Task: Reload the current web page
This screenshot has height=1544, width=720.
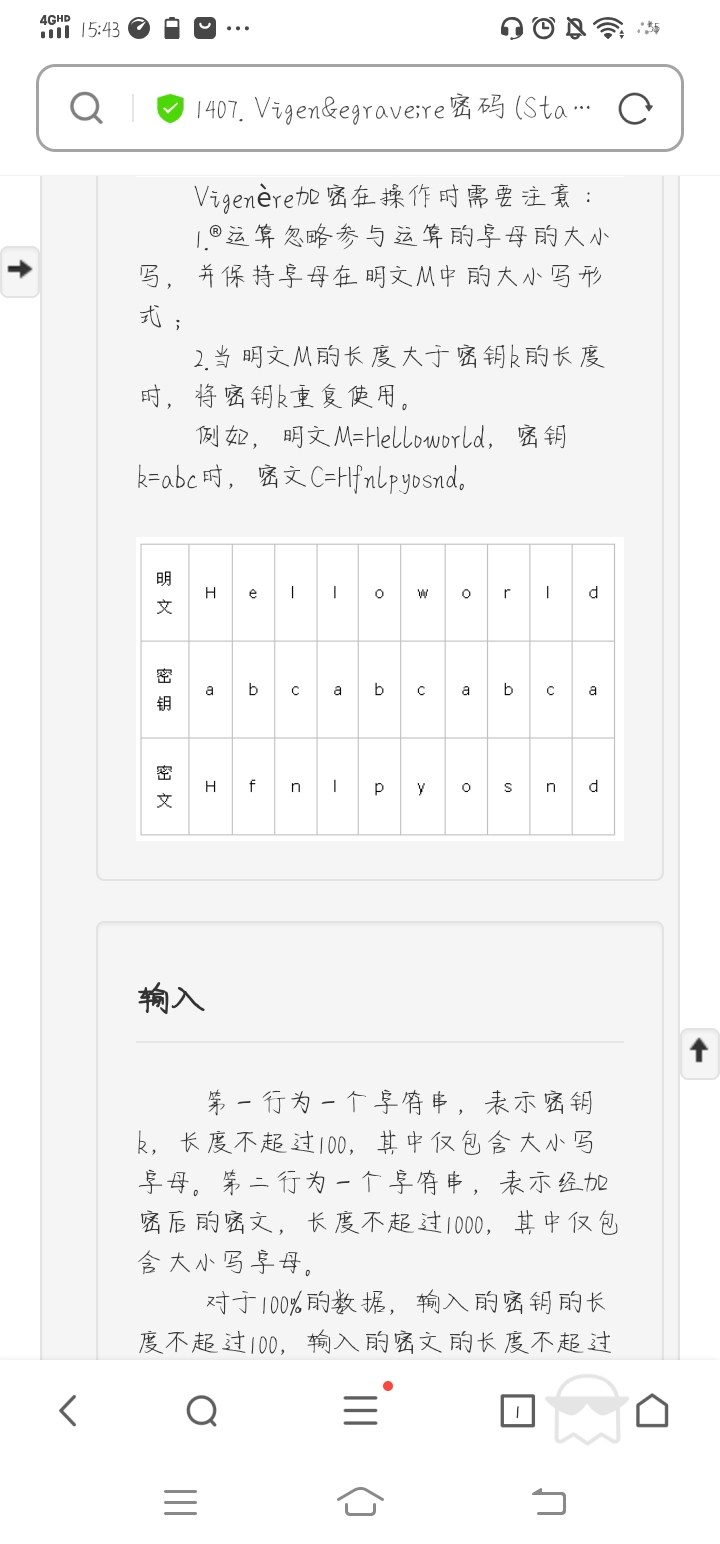Action: click(x=635, y=108)
